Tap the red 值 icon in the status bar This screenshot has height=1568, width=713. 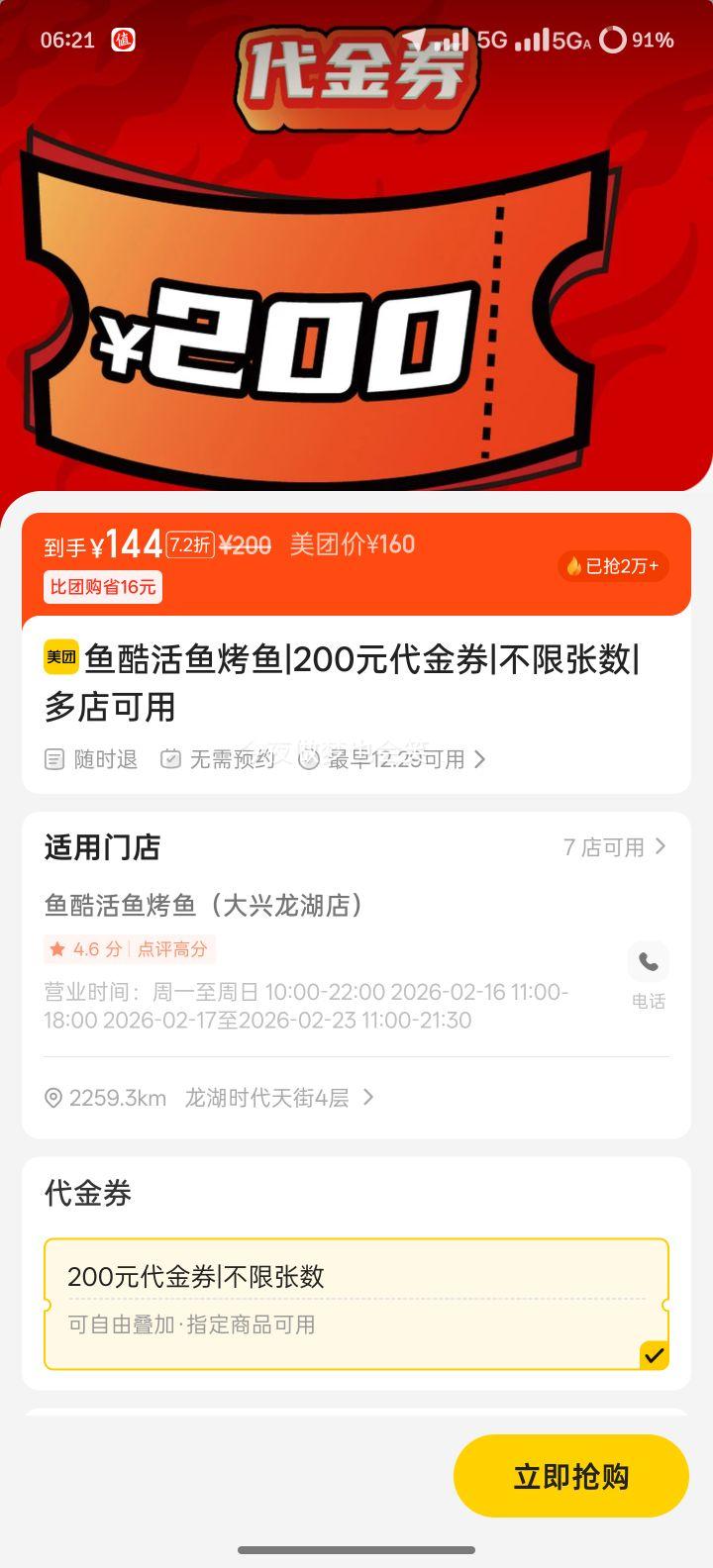[123, 41]
